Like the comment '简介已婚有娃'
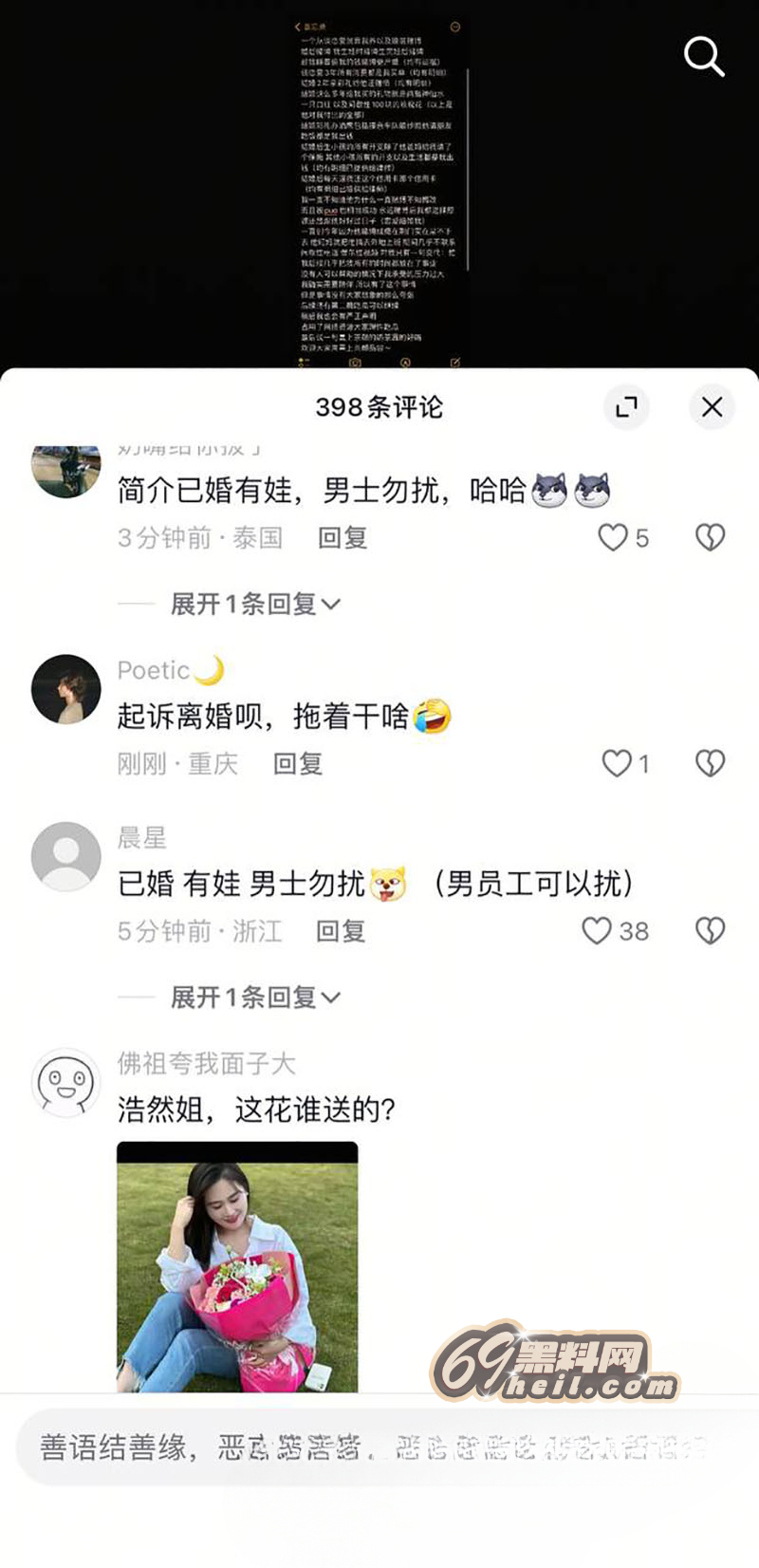759x1568 pixels. [x=613, y=537]
